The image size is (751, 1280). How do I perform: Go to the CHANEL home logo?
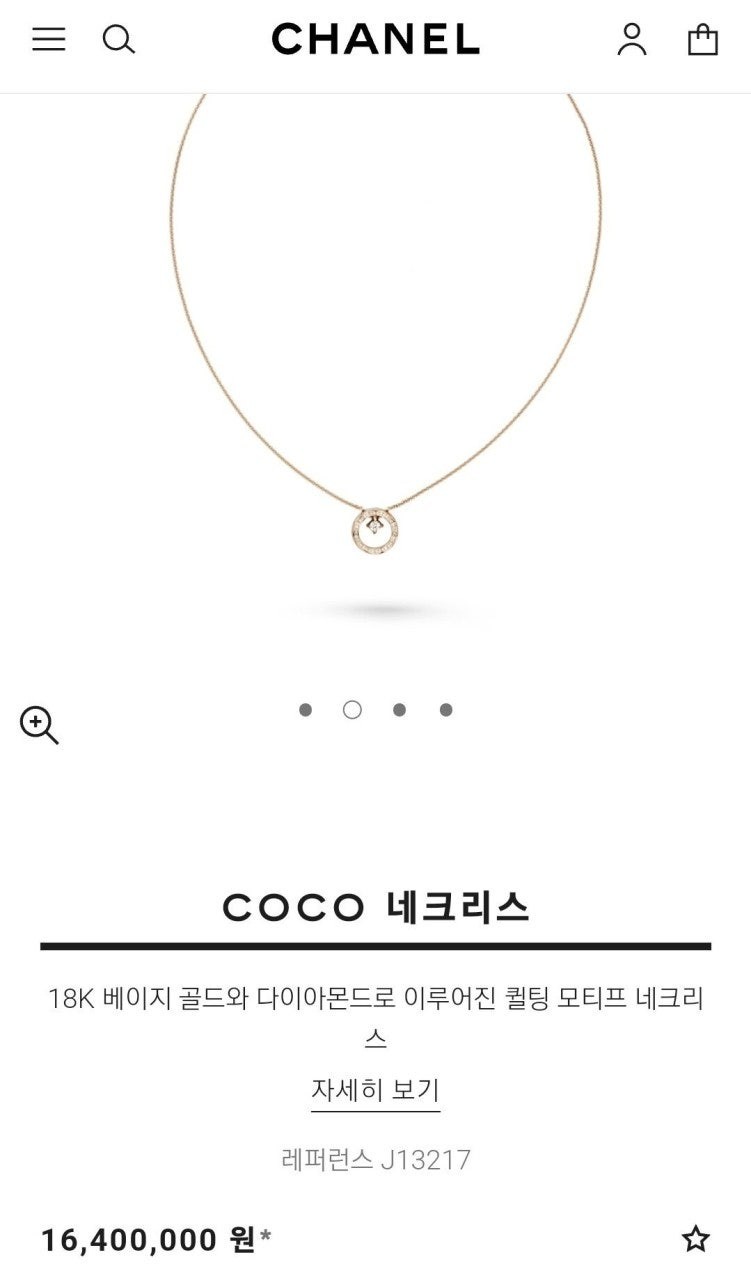coord(375,39)
